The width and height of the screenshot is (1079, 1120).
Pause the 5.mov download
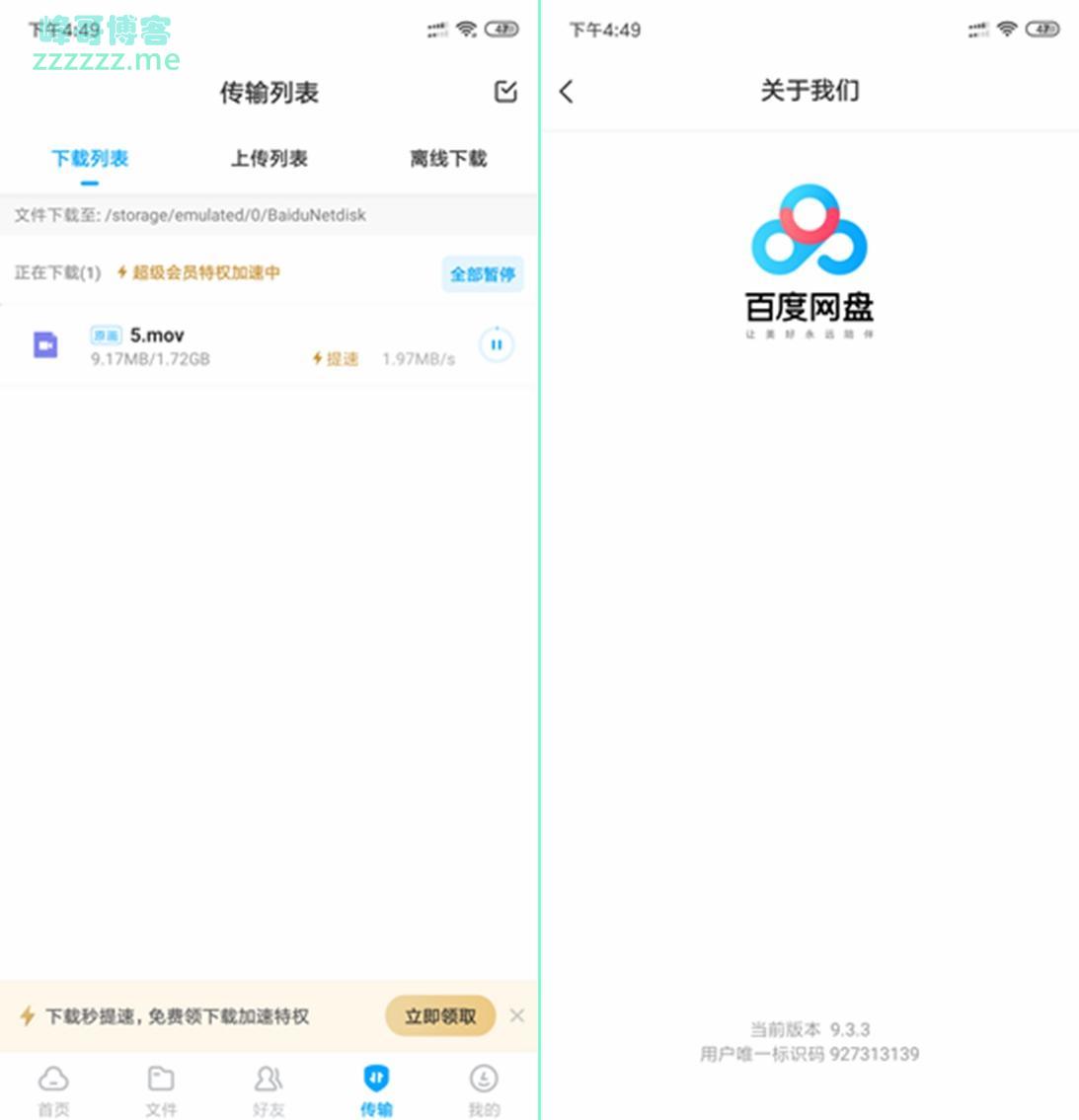[x=496, y=345]
